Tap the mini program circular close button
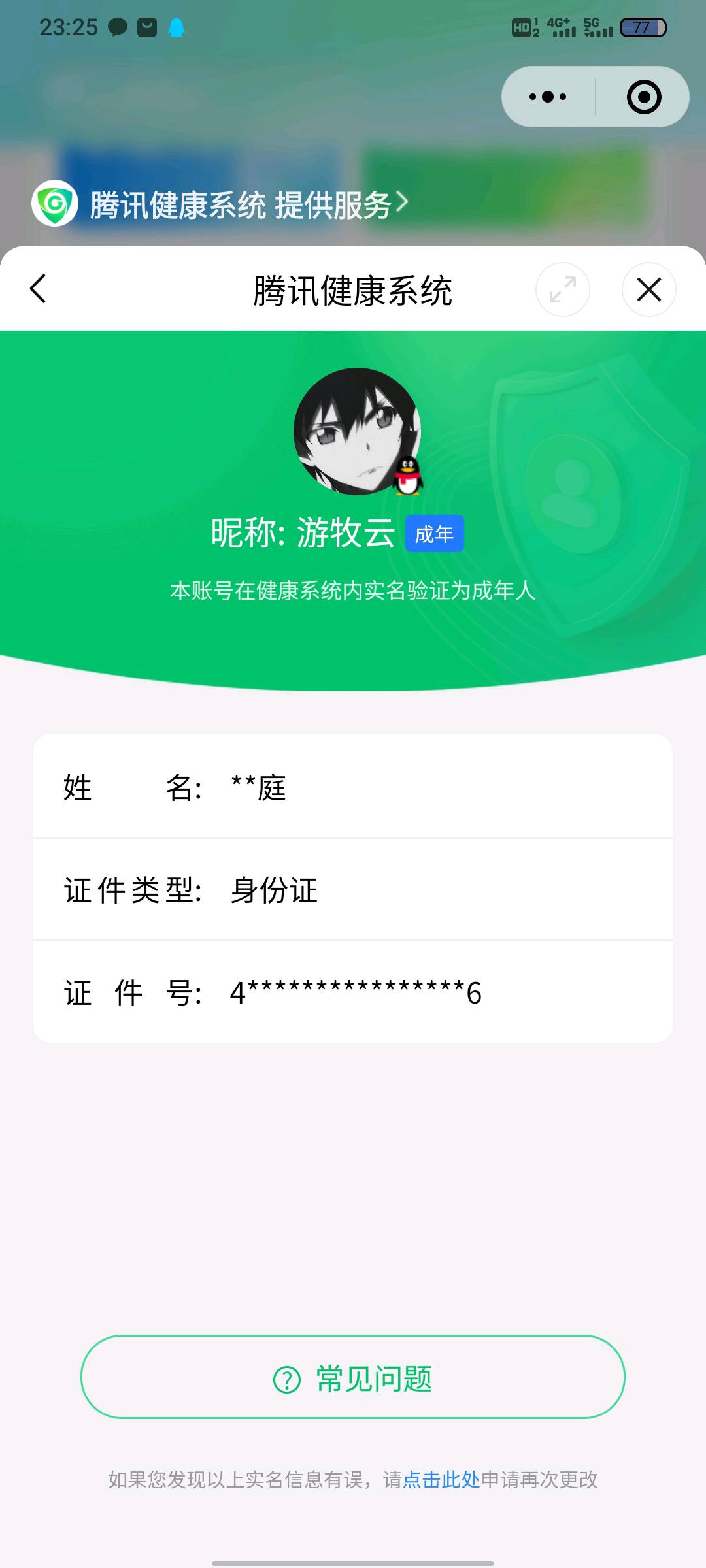Image resolution: width=706 pixels, height=1568 pixels. click(x=644, y=97)
